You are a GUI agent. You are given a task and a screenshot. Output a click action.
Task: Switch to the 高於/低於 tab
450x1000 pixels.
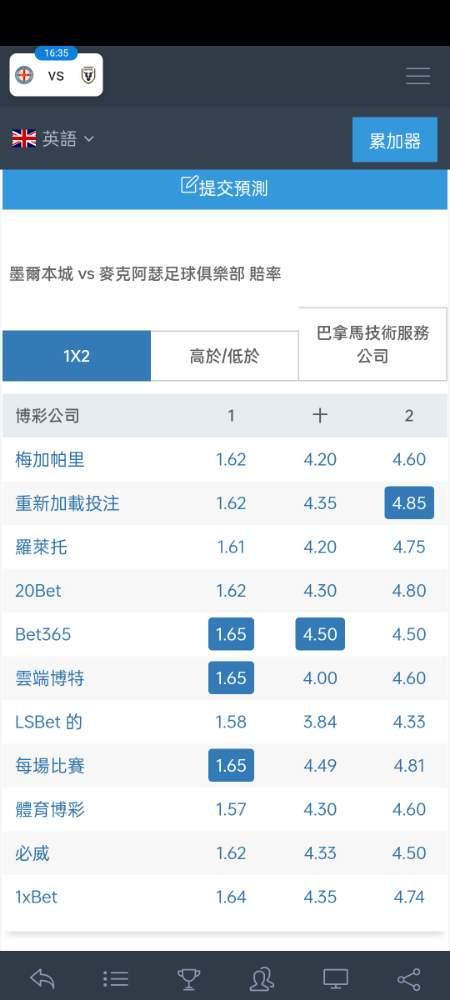point(224,356)
